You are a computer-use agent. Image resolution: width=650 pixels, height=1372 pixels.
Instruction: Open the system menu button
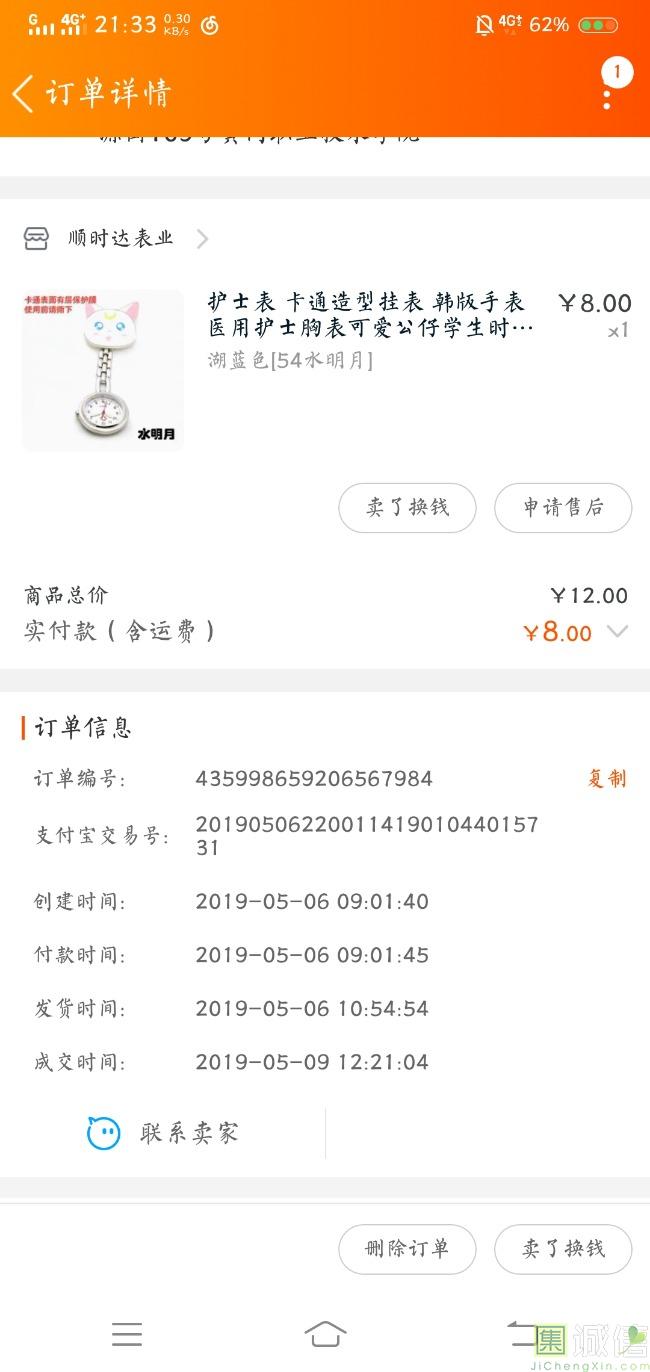127,1333
